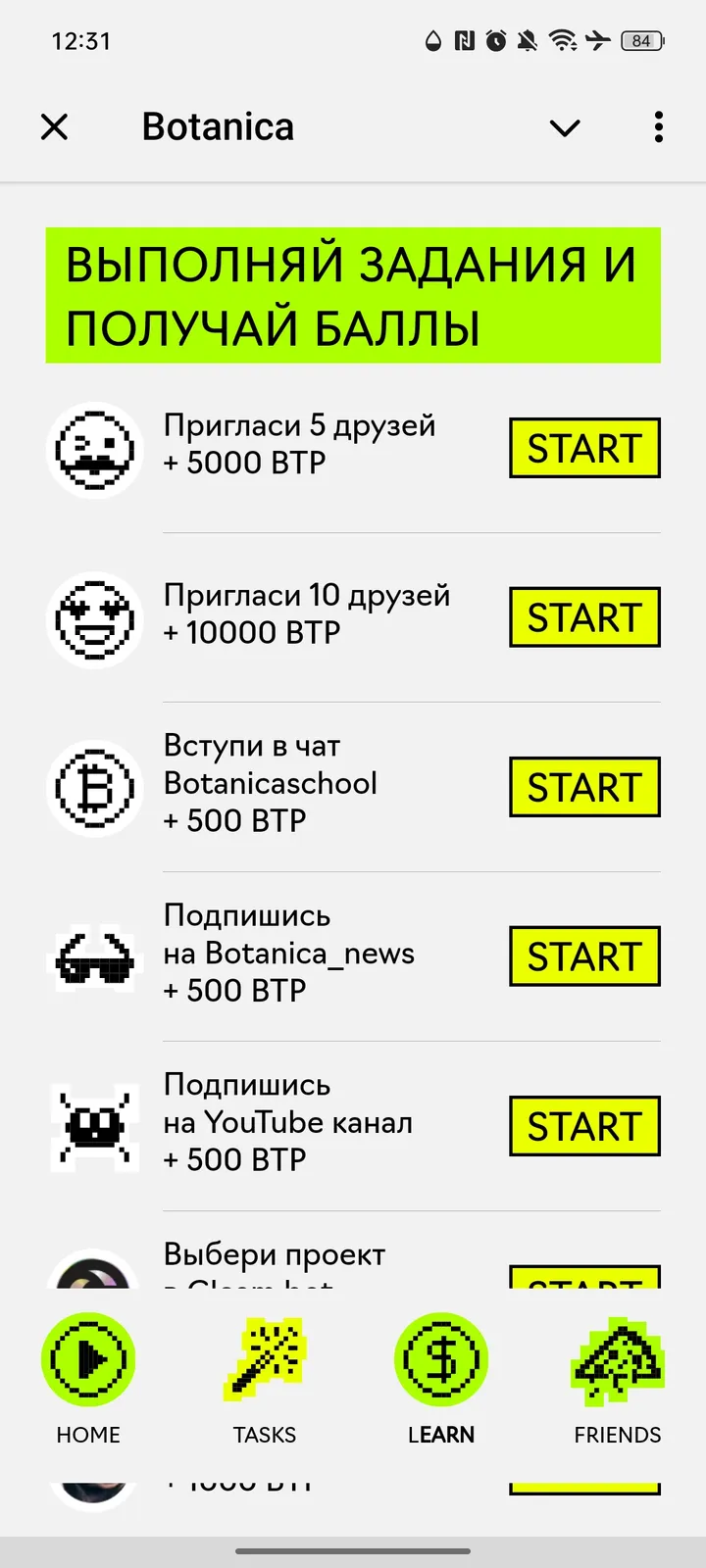This screenshot has height=1568, width=706.
Task: Switch to the TASKS tab label
Action: 264,1435
